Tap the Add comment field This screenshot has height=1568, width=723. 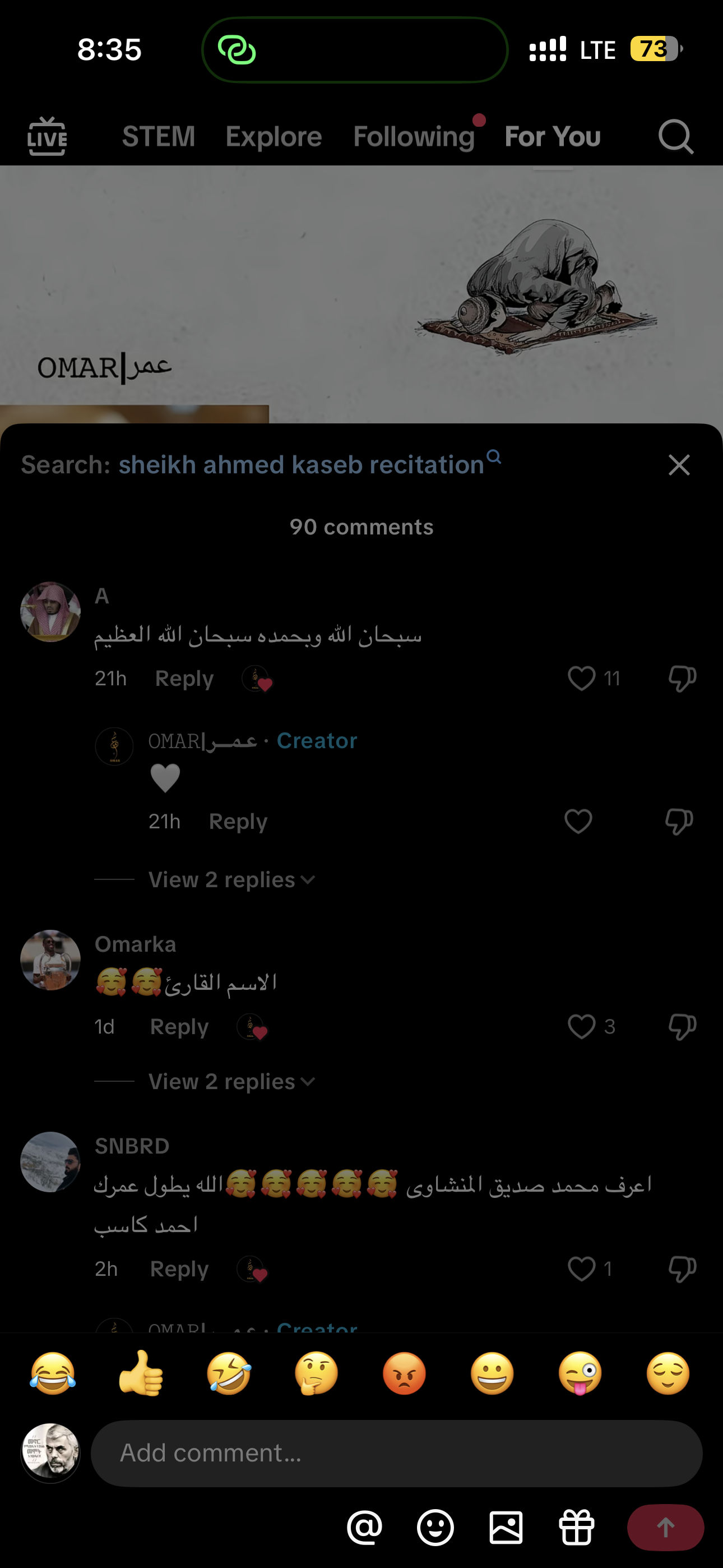396,1453
